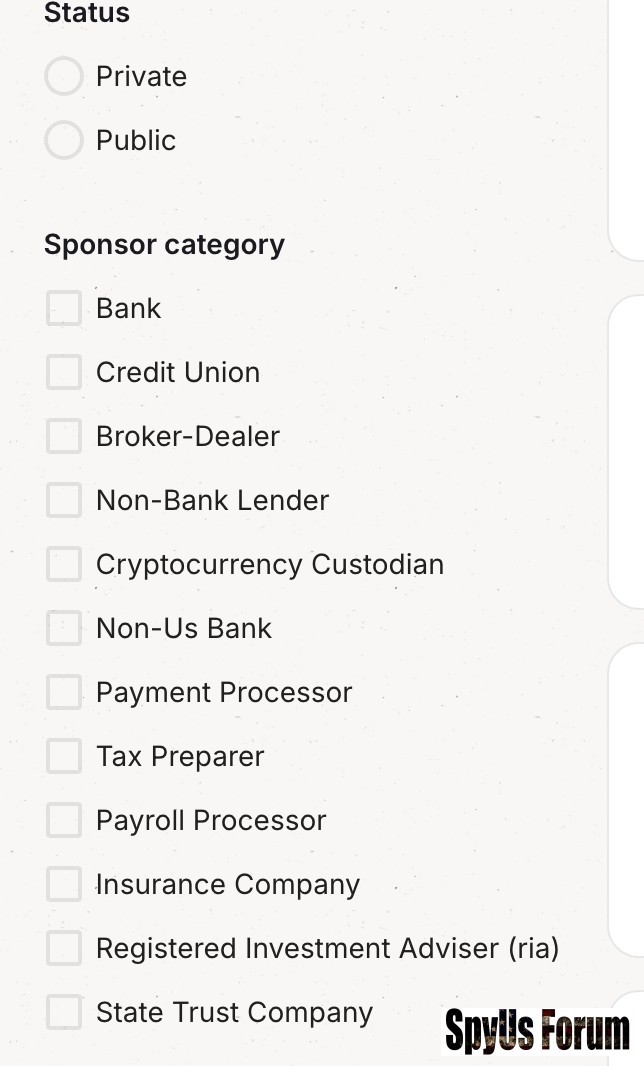Screen dimensions: 644x1066
Task: Tick Registered Investment Adviser (ria) checkbox
Action: pyautogui.click(x=64, y=949)
